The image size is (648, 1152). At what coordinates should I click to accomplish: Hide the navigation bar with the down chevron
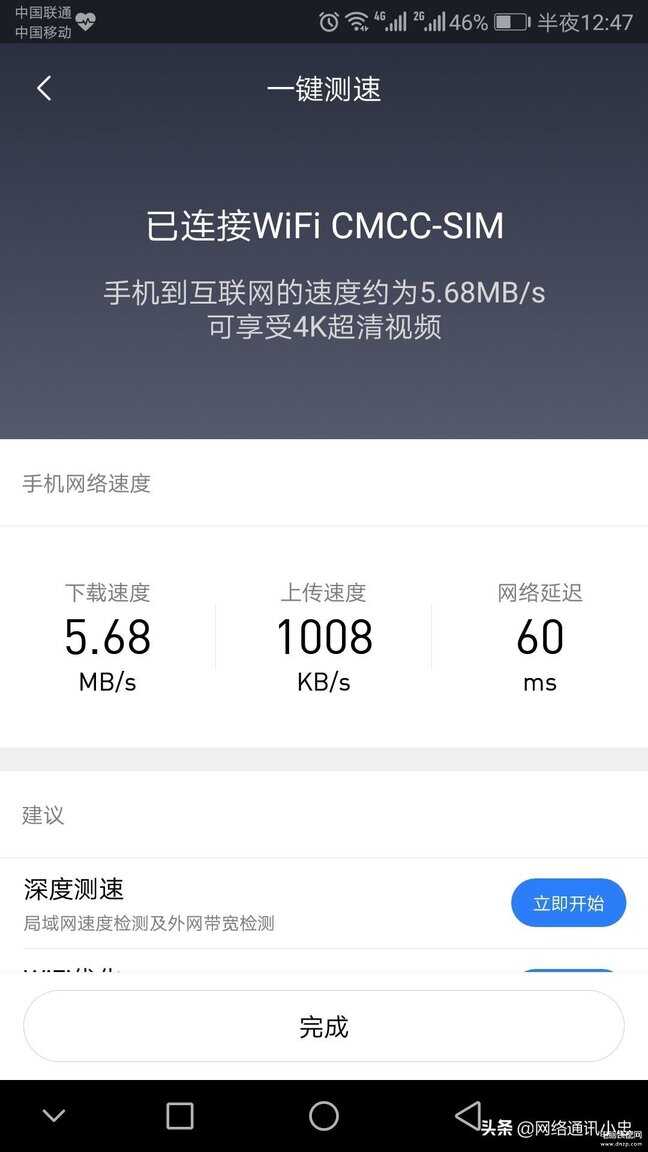54,1116
